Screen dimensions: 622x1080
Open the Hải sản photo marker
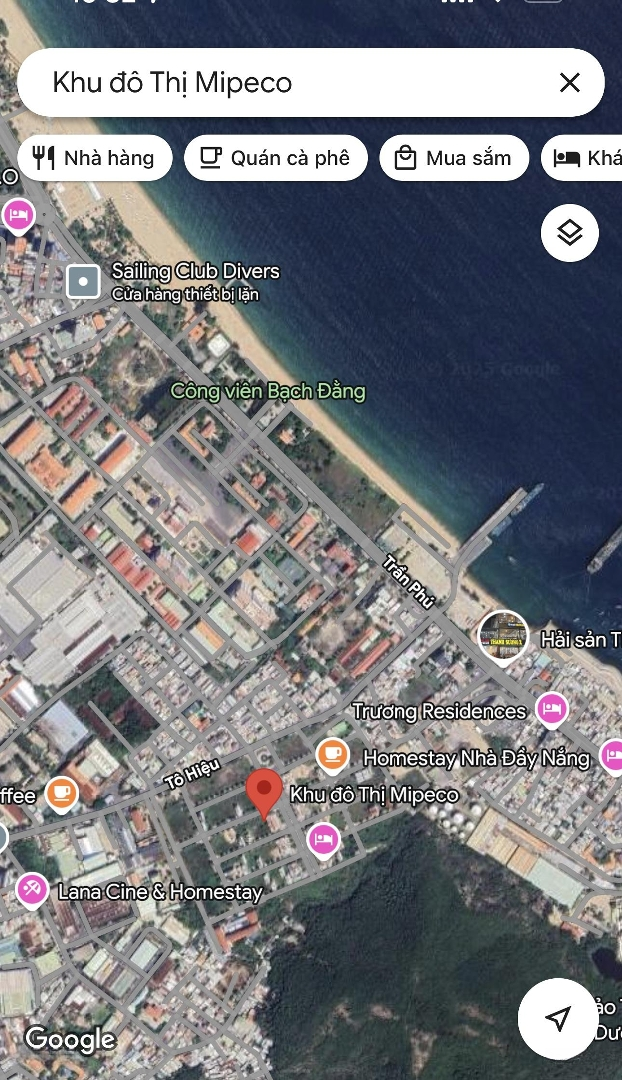click(504, 634)
